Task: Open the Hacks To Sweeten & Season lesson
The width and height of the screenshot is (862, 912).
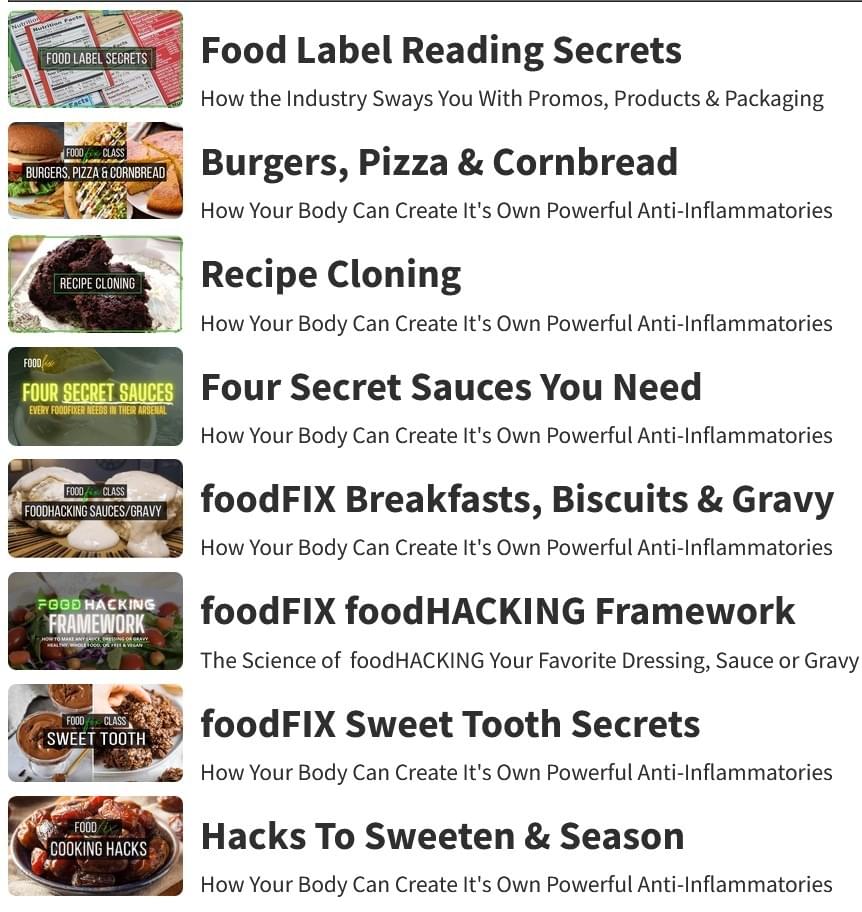Action: click(x=443, y=835)
